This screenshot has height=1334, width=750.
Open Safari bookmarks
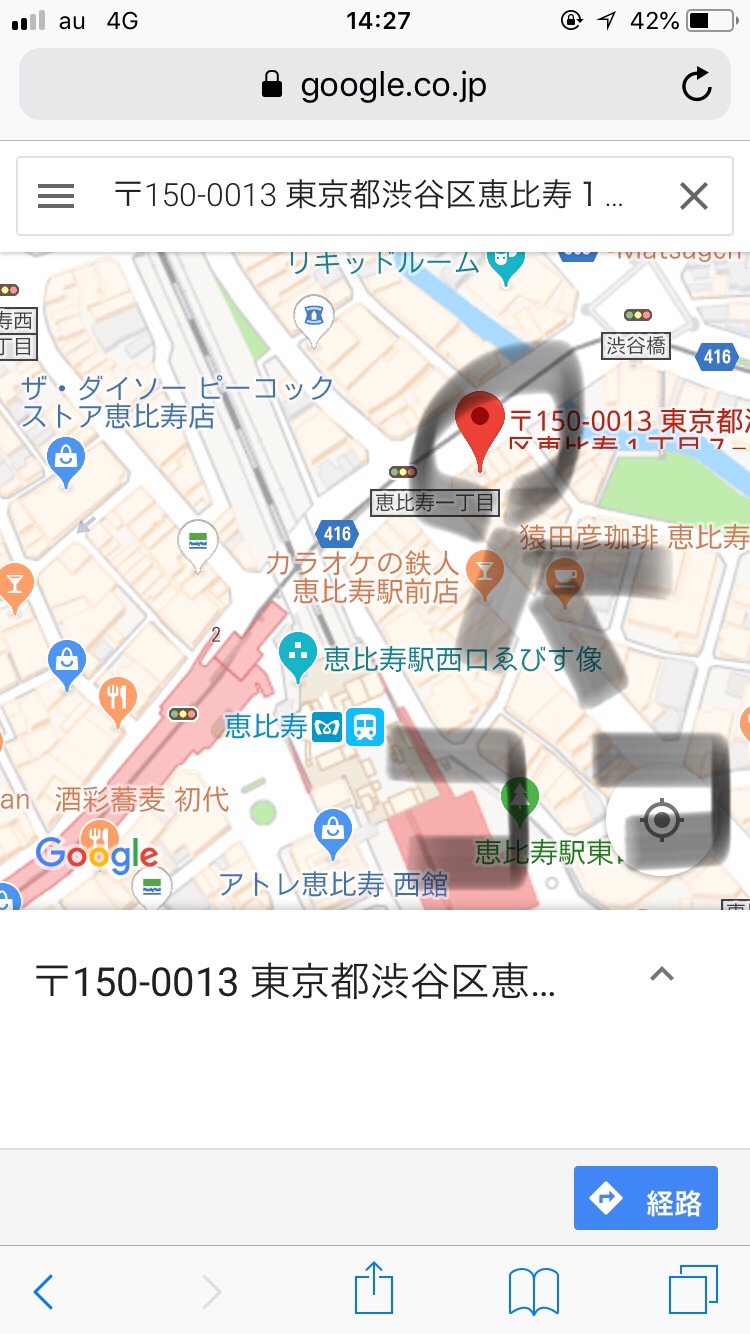tap(533, 1291)
